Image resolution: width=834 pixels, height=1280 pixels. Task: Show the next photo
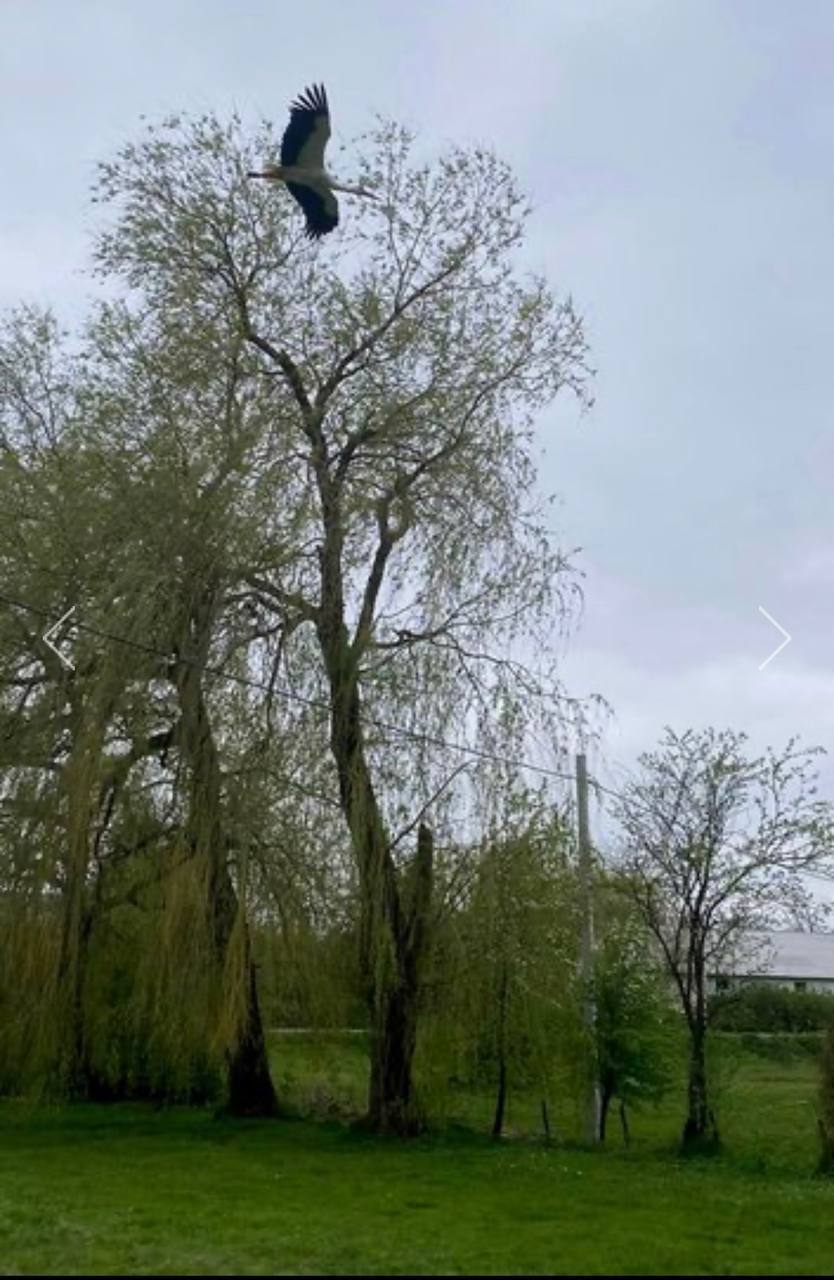pos(773,638)
